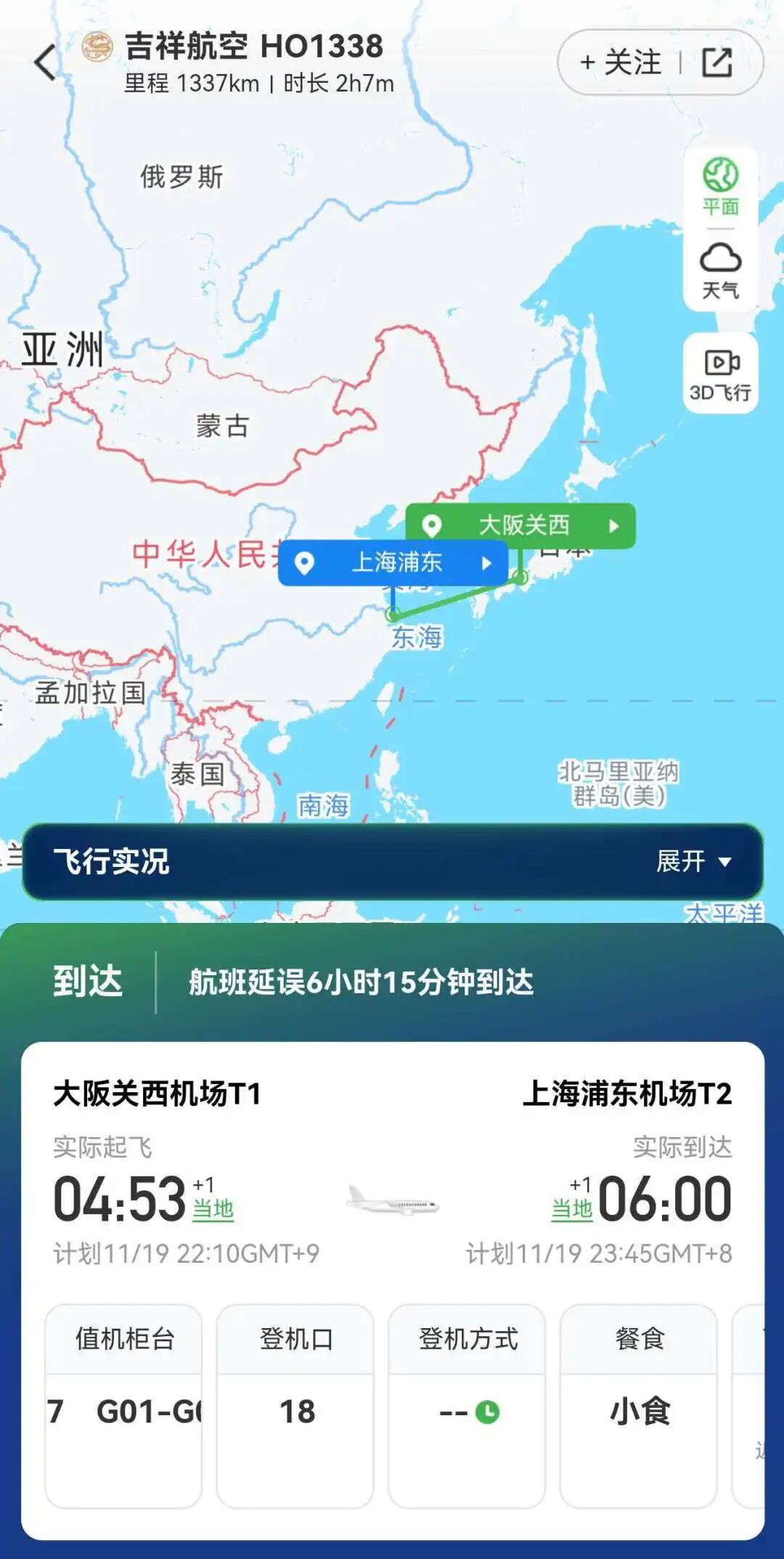Follow flight HO1338 with the 关注 button

(x=621, y=63)
